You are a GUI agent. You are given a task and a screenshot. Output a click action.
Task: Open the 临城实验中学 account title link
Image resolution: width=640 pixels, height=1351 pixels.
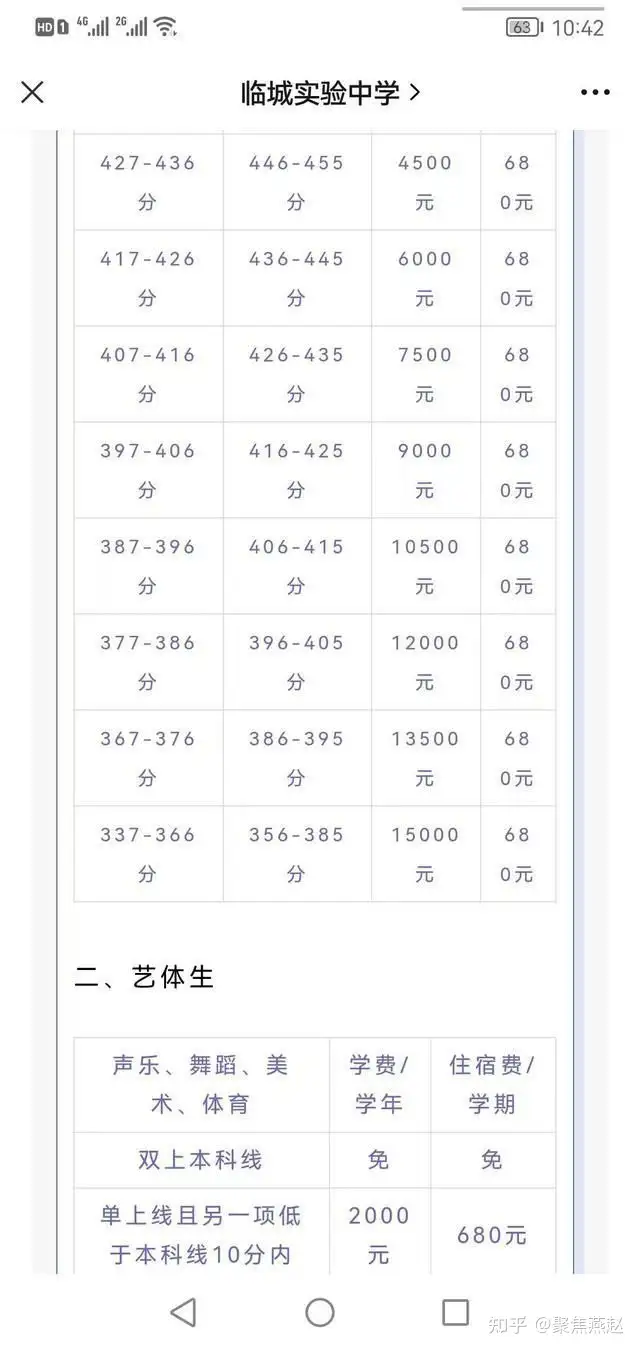coord(330,93)
